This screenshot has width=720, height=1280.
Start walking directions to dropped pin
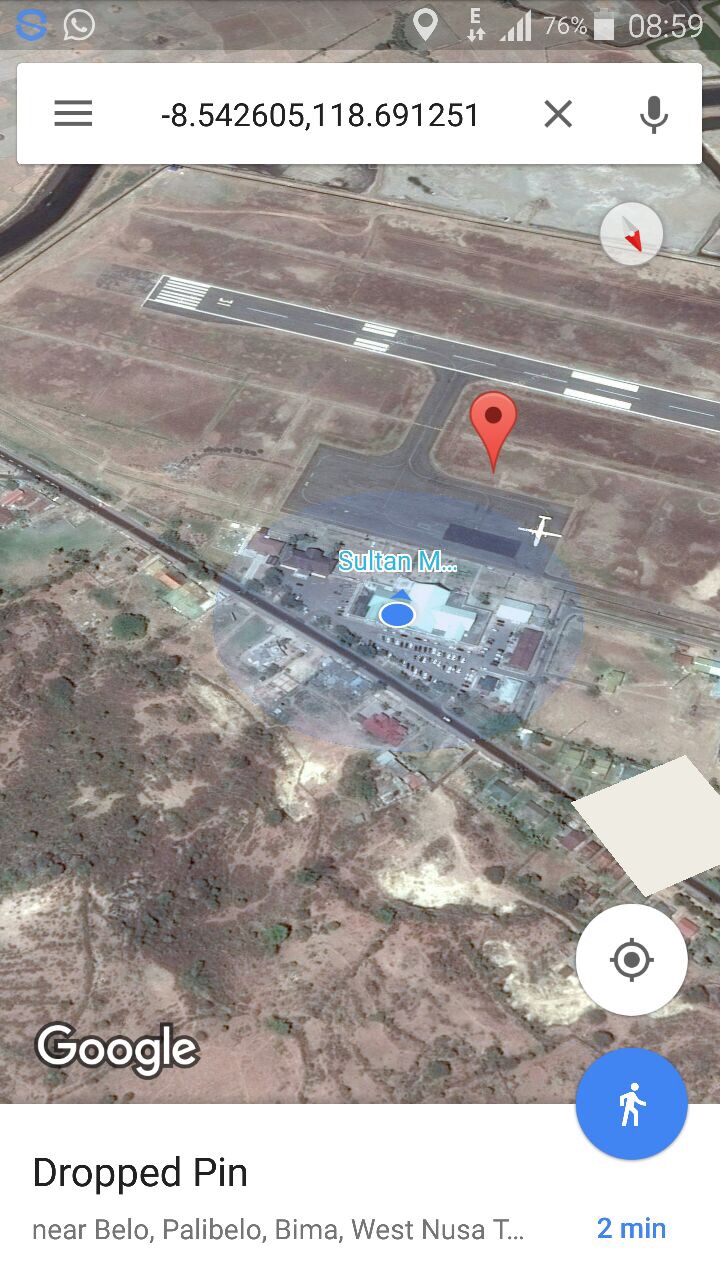(631, 1104)
